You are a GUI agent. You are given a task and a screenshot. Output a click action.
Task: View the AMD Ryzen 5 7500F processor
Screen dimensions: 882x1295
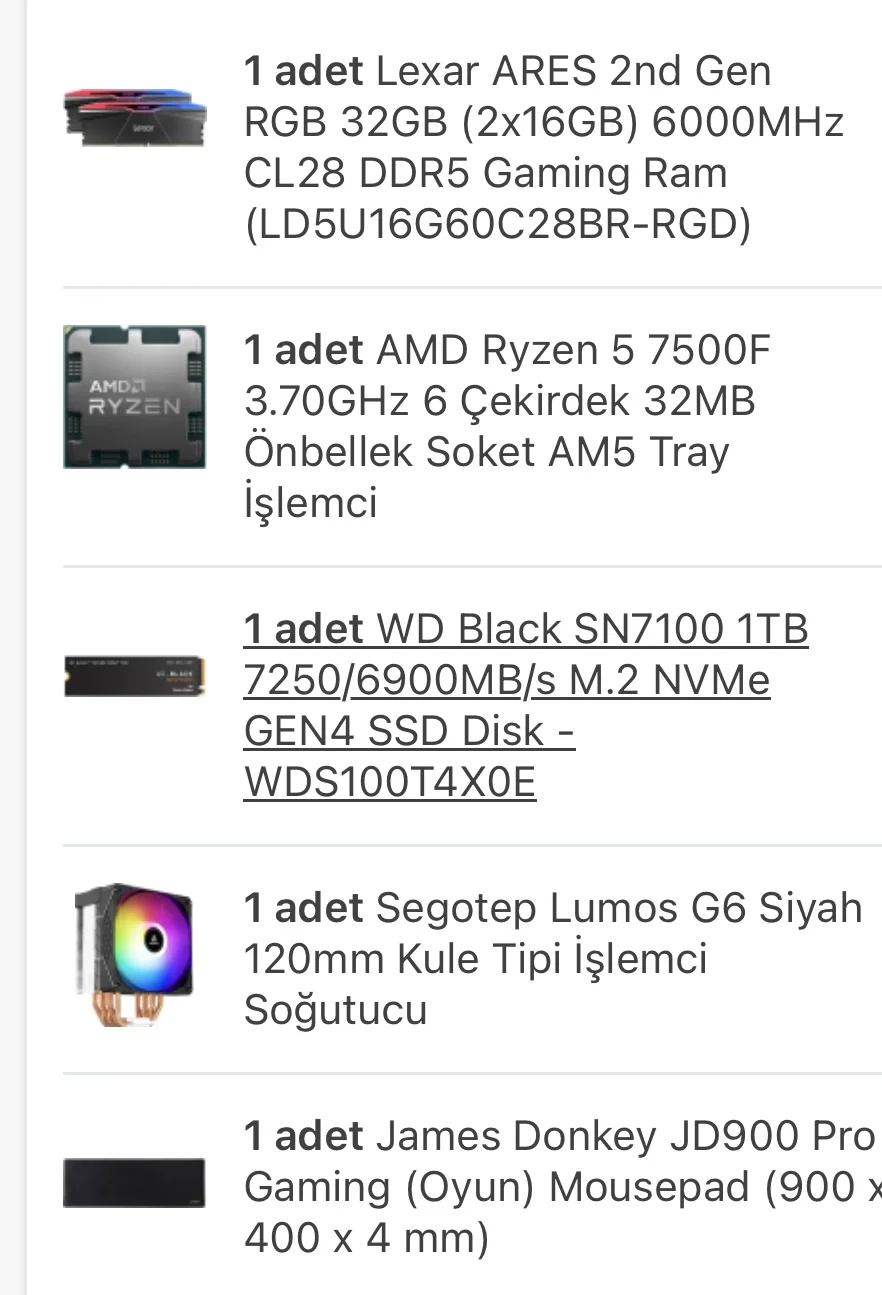[x=508, y=426]
